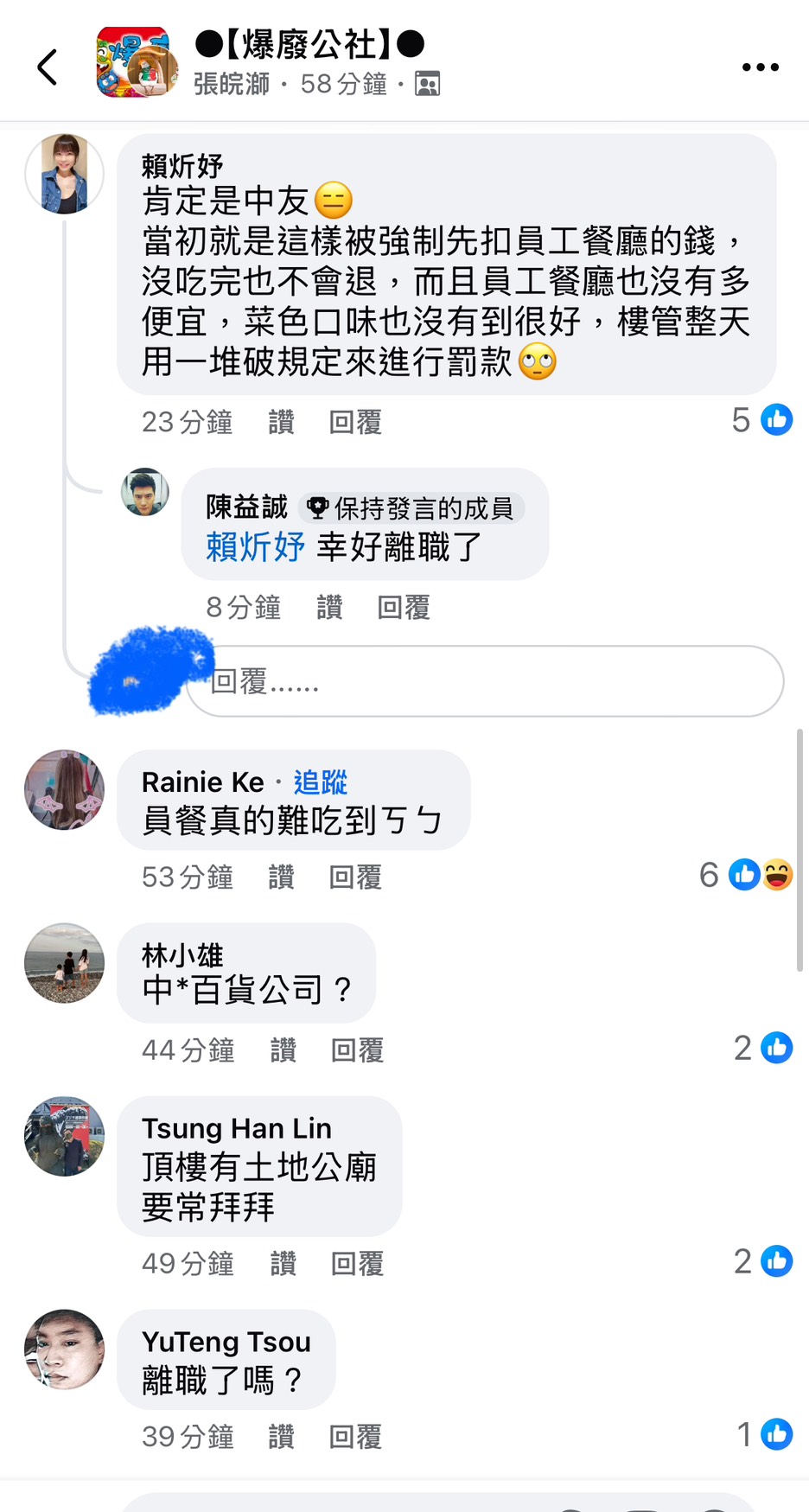809x1512 pixels.
Task: Like YuTeng Tsou's comment
Action: coord(281,1436)
